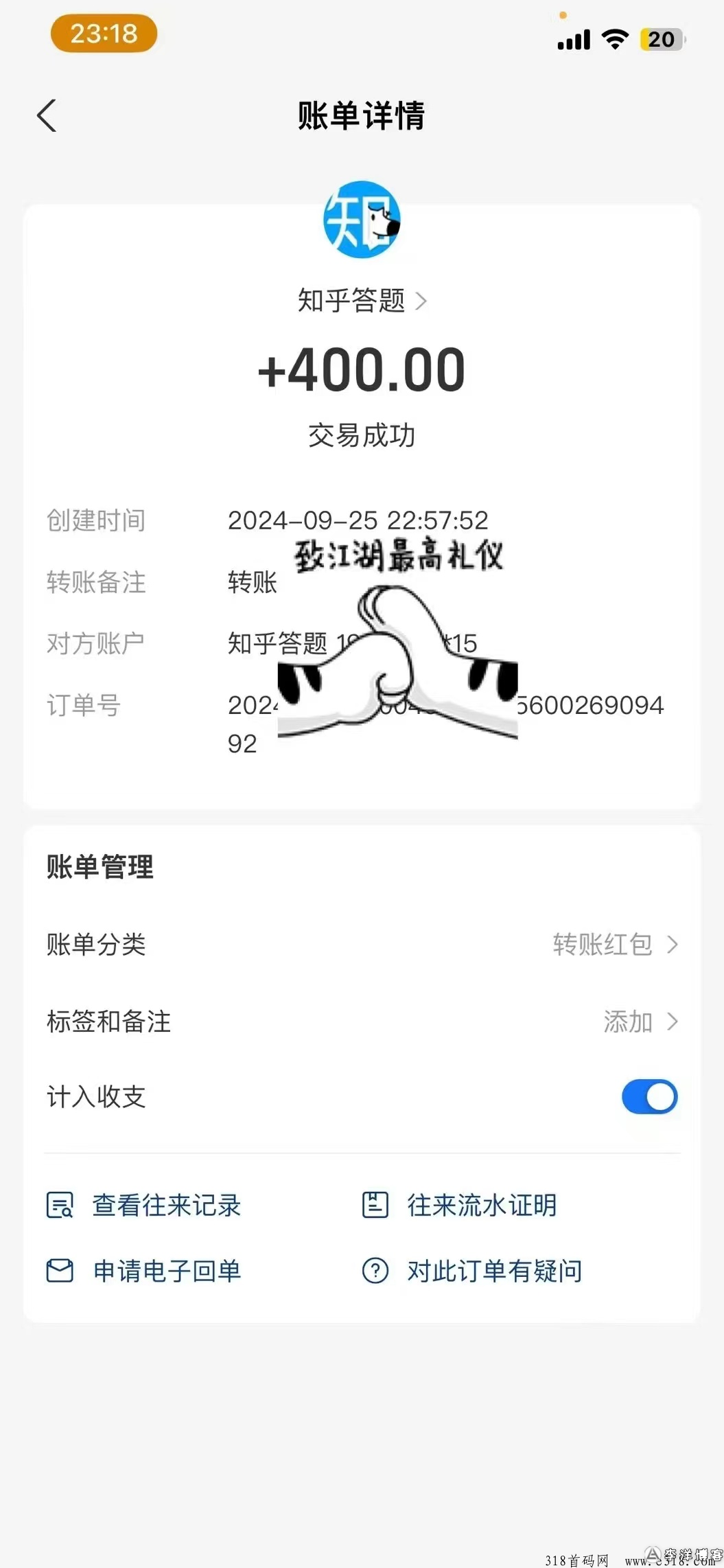The height and width of the screenshot is (1568, 724).
Task: Open the 知乎答题 payer profile
Action: coord(362,301)
